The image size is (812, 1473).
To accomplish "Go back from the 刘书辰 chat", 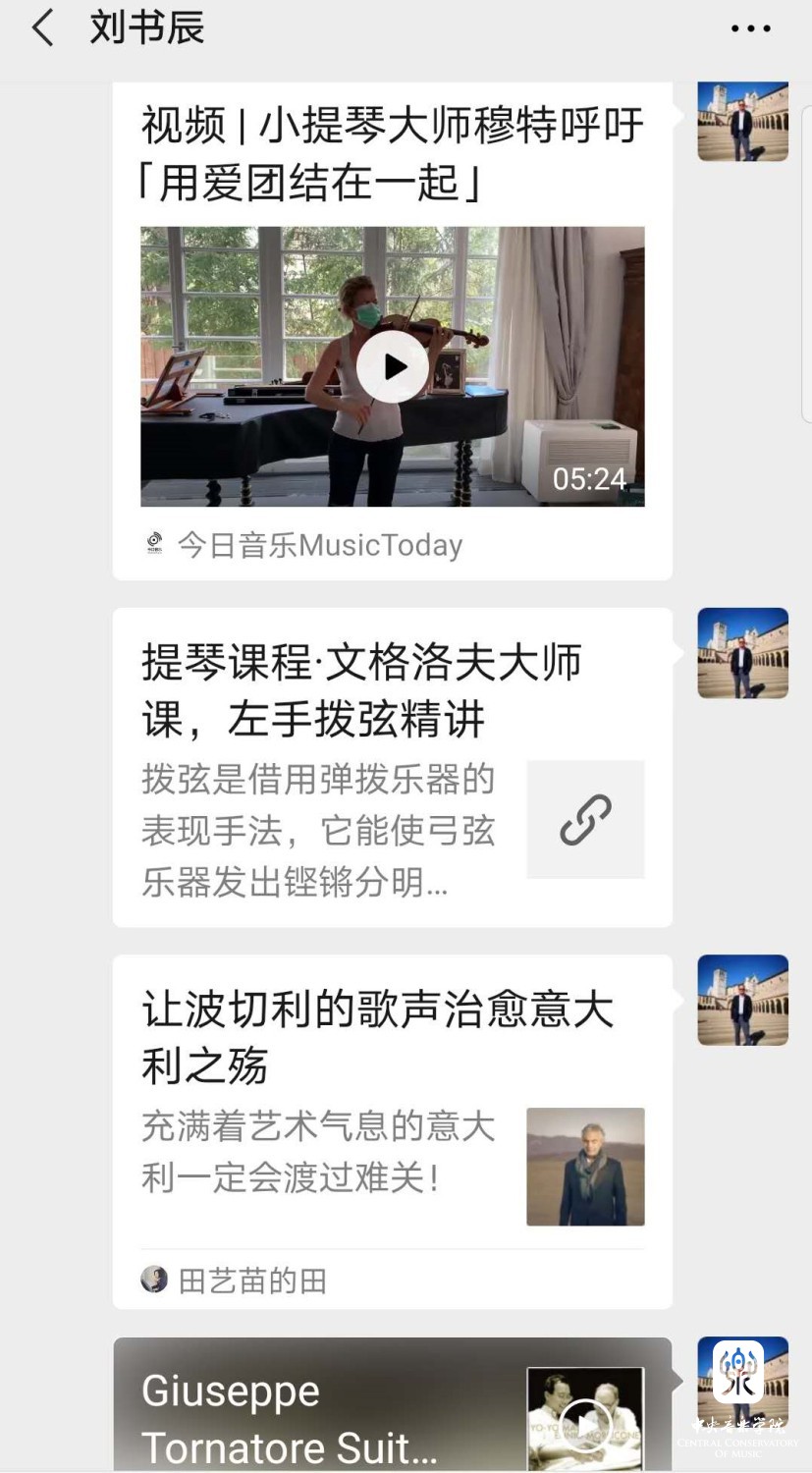I will point(42,28).
